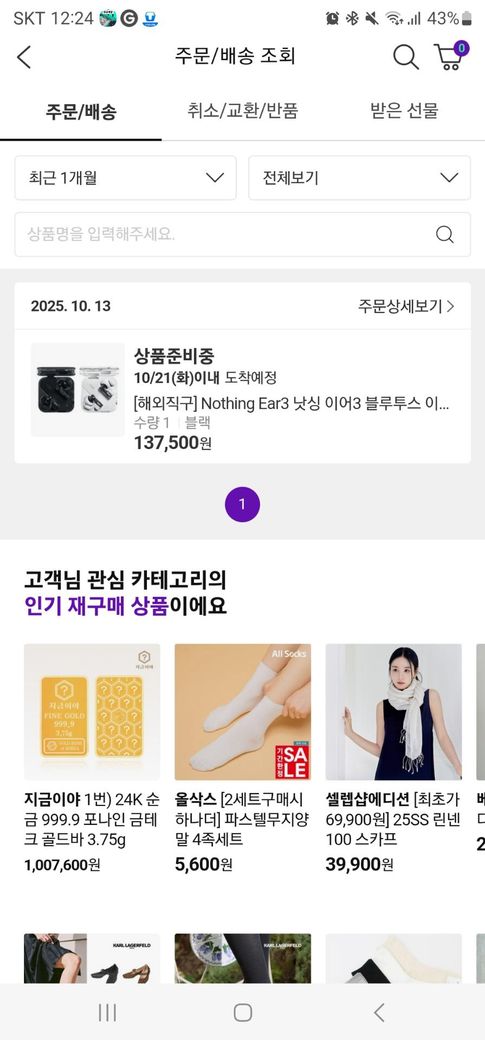This screenshot has height=1040, width=485.
Task: Open the 올삭스 pastel socks product
Action: 242,758
